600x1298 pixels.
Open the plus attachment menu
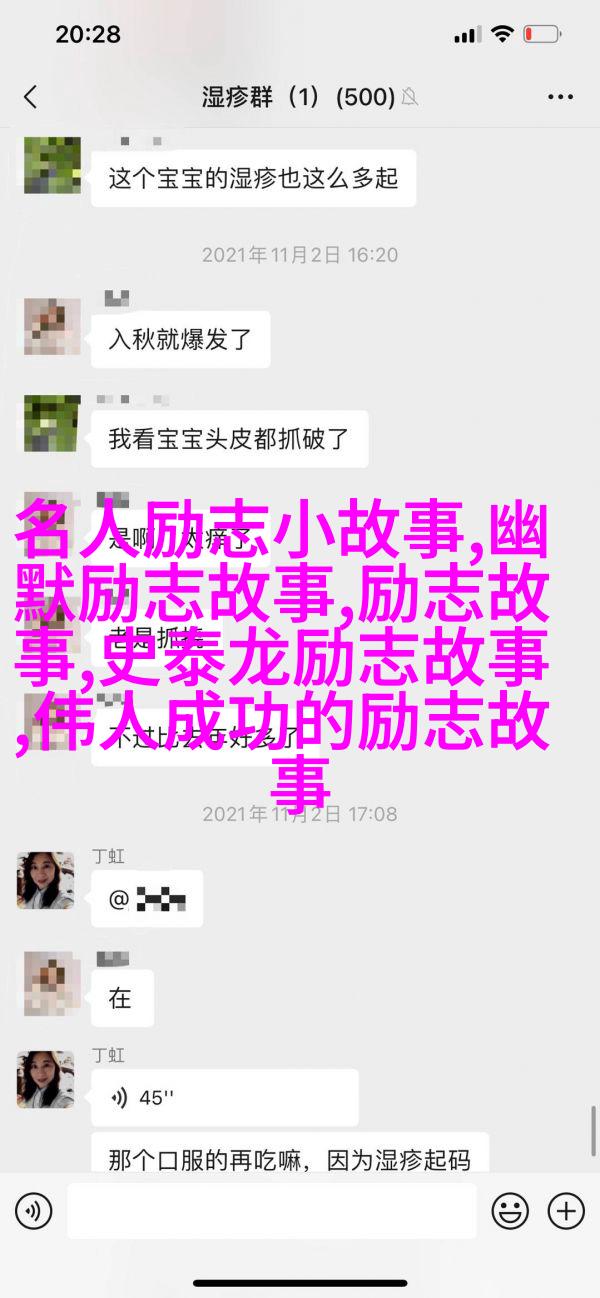(565, 1212)
